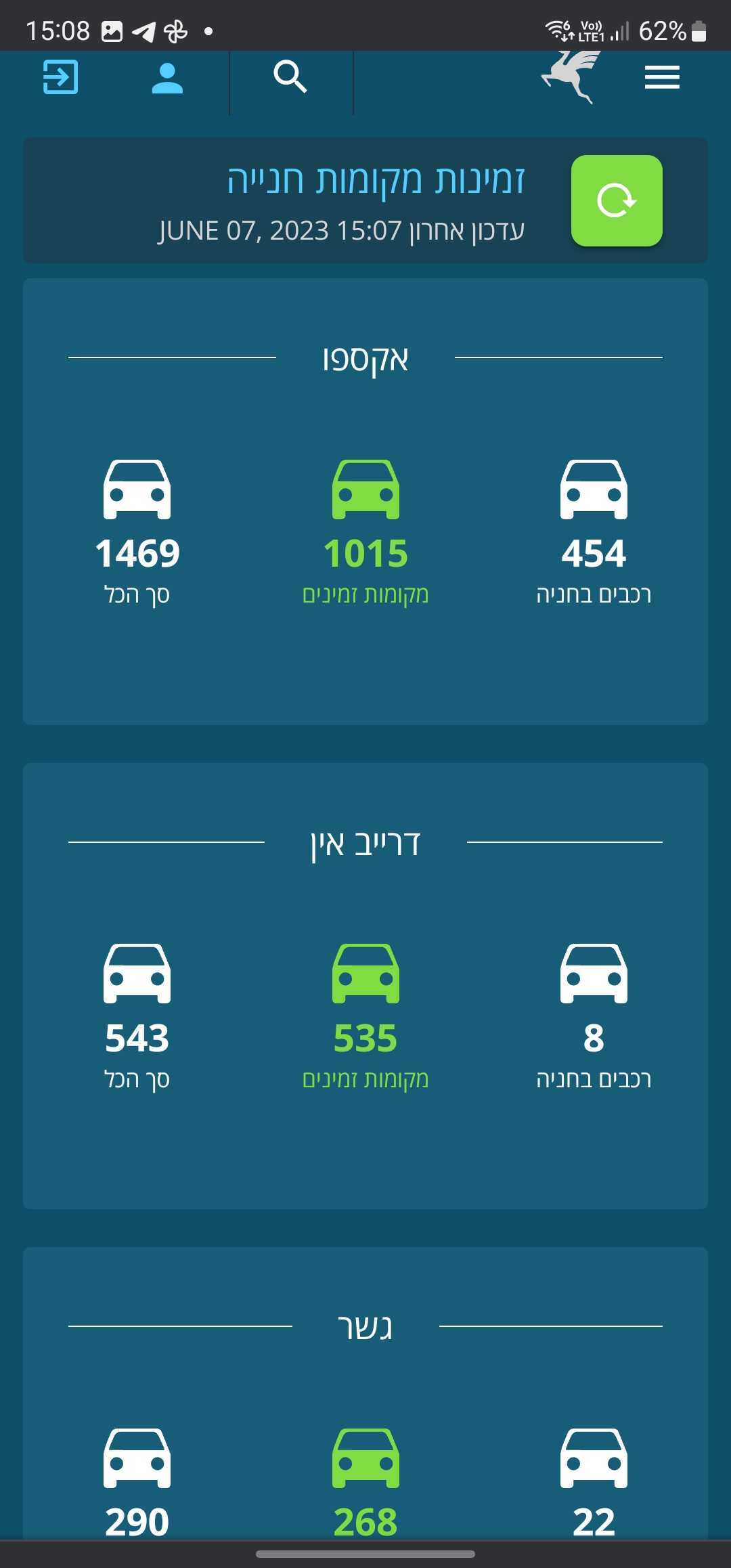Screen dimensions: 731x1568
Task: Open the hamburger menu
Action: [661, 77]
